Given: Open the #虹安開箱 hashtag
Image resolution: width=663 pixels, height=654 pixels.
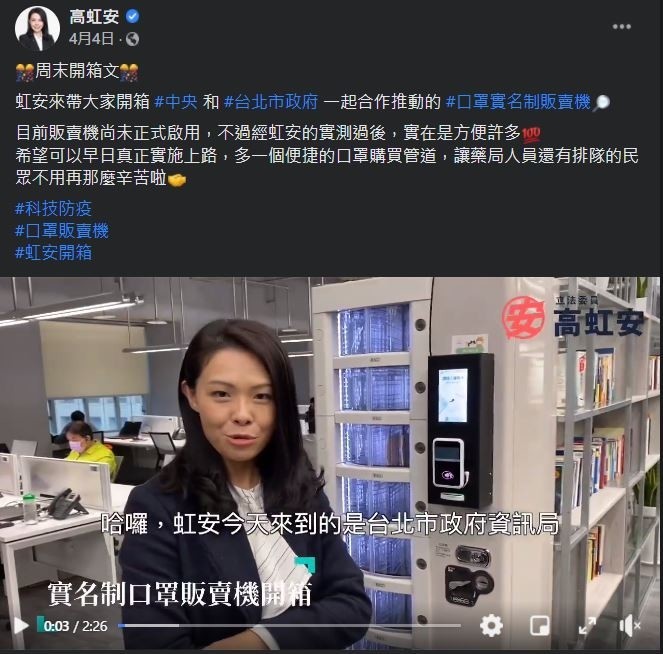Looking at the screenshot, I should tap(53, 252).
